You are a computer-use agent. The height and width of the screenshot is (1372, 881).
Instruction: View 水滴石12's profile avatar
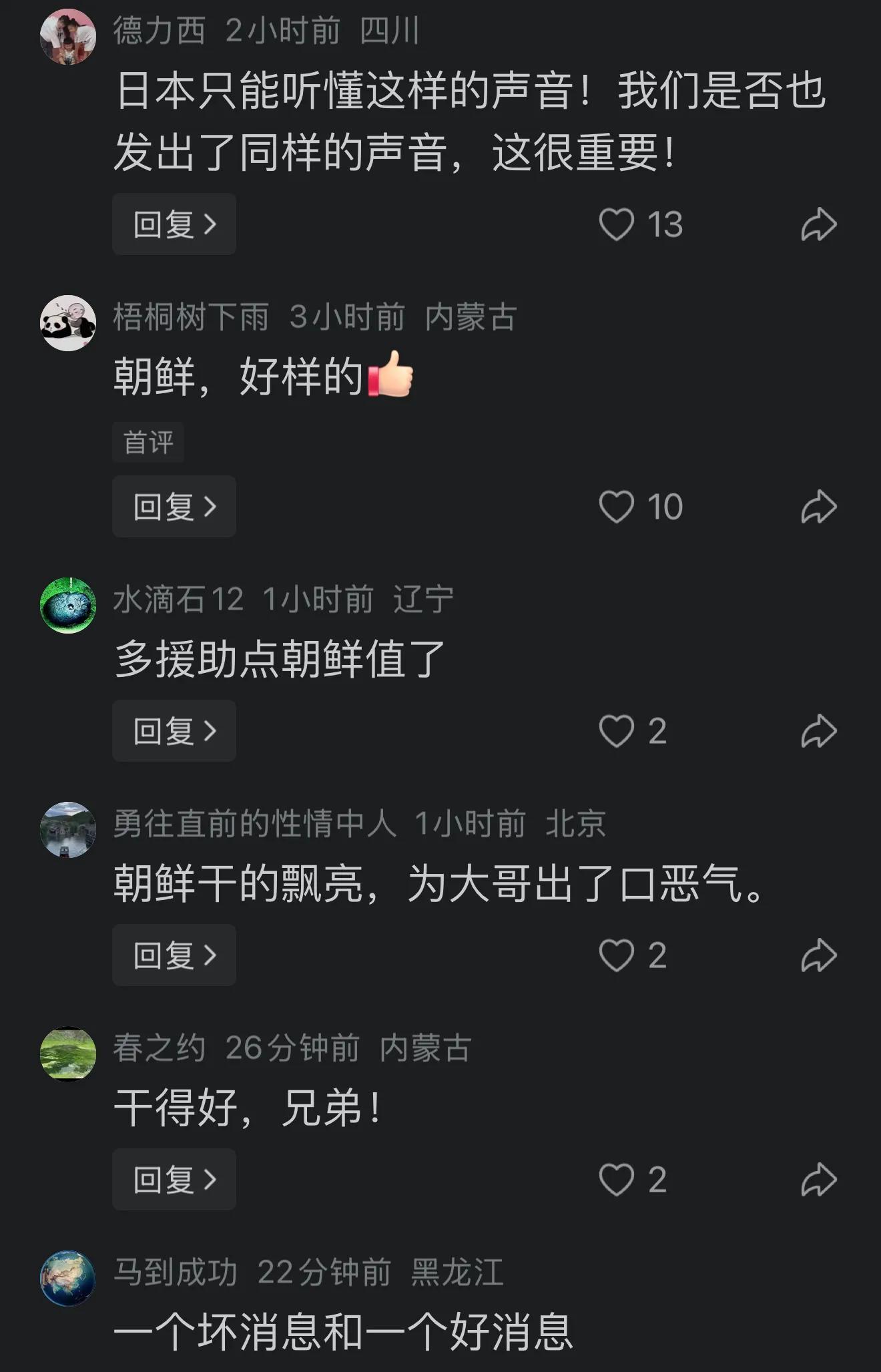pos(68,606)
